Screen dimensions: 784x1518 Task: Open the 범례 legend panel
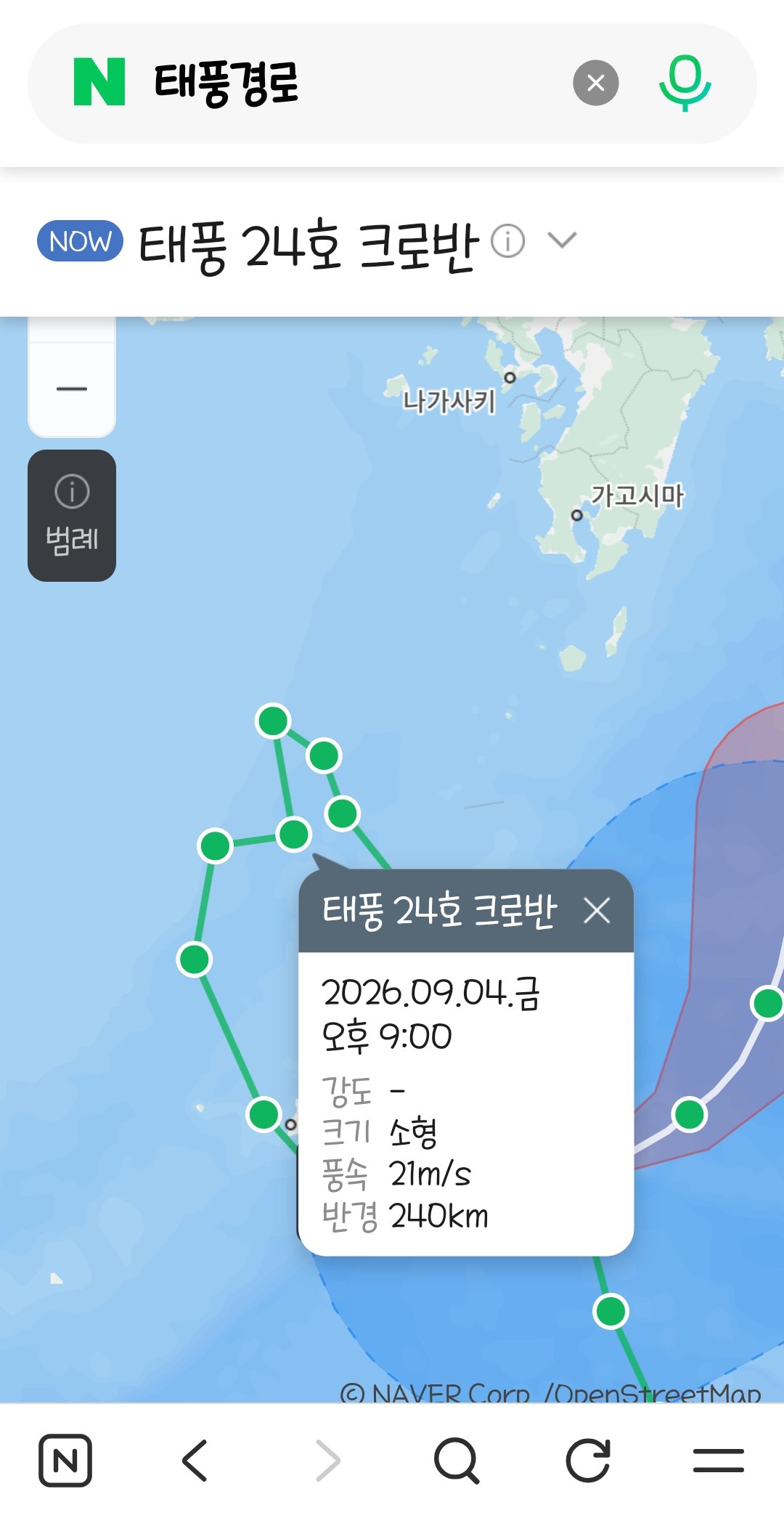point(72,516)
